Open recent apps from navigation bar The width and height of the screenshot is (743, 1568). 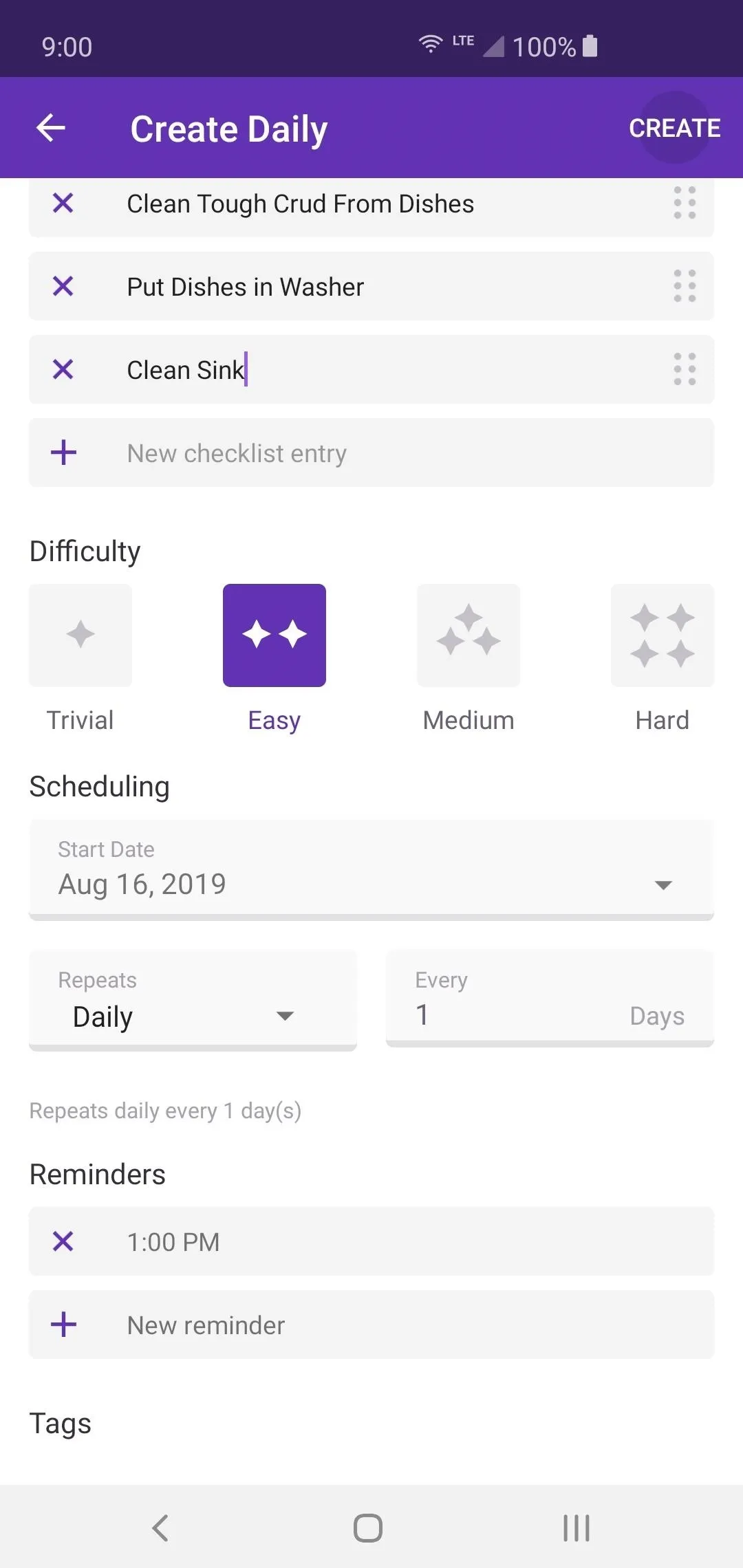click(x=577, y=1528)
